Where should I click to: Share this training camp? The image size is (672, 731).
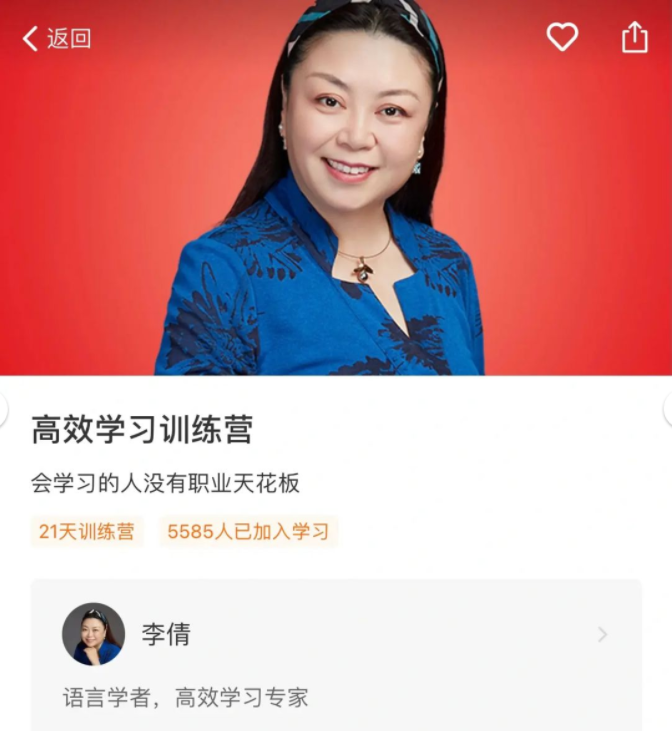tap(635, 38)
